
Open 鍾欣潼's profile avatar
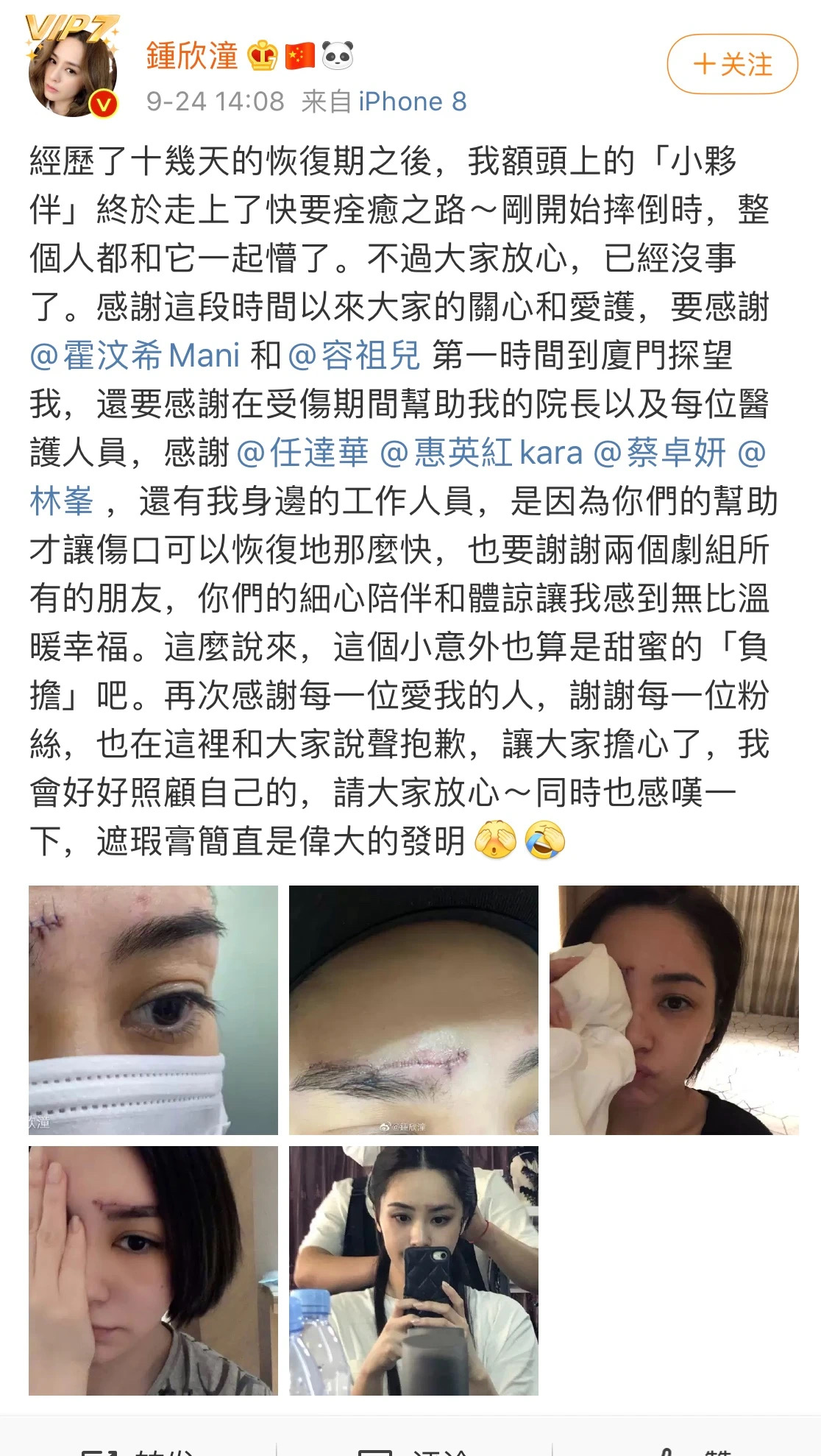tap(72, 71)
